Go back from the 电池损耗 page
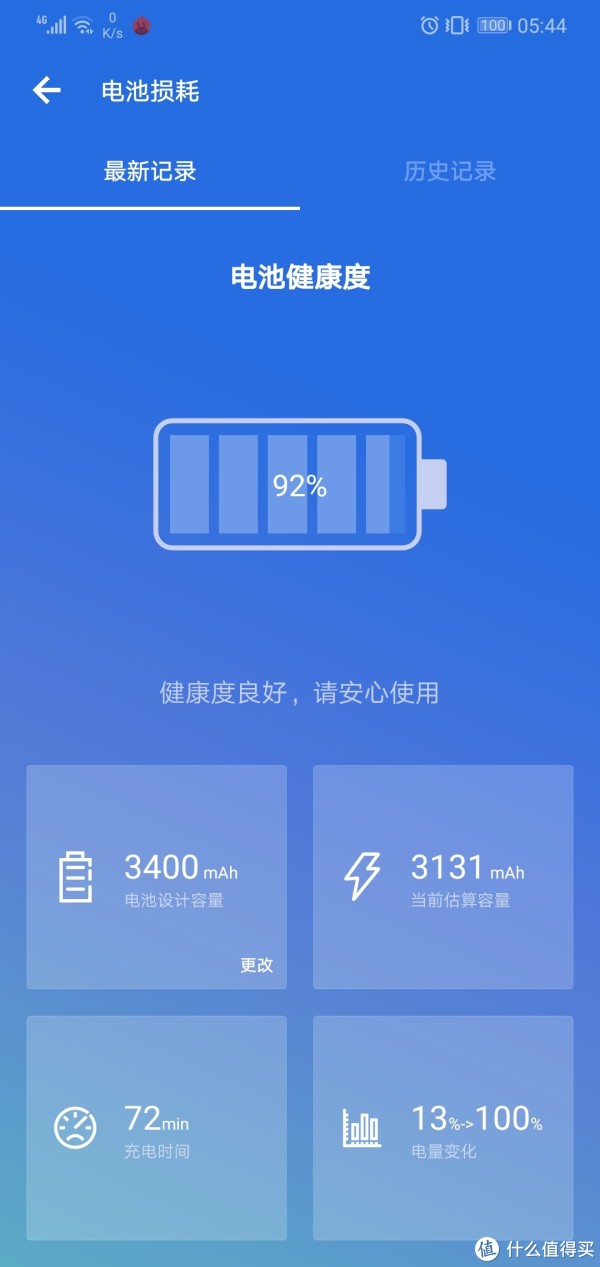 pos(47,91)
